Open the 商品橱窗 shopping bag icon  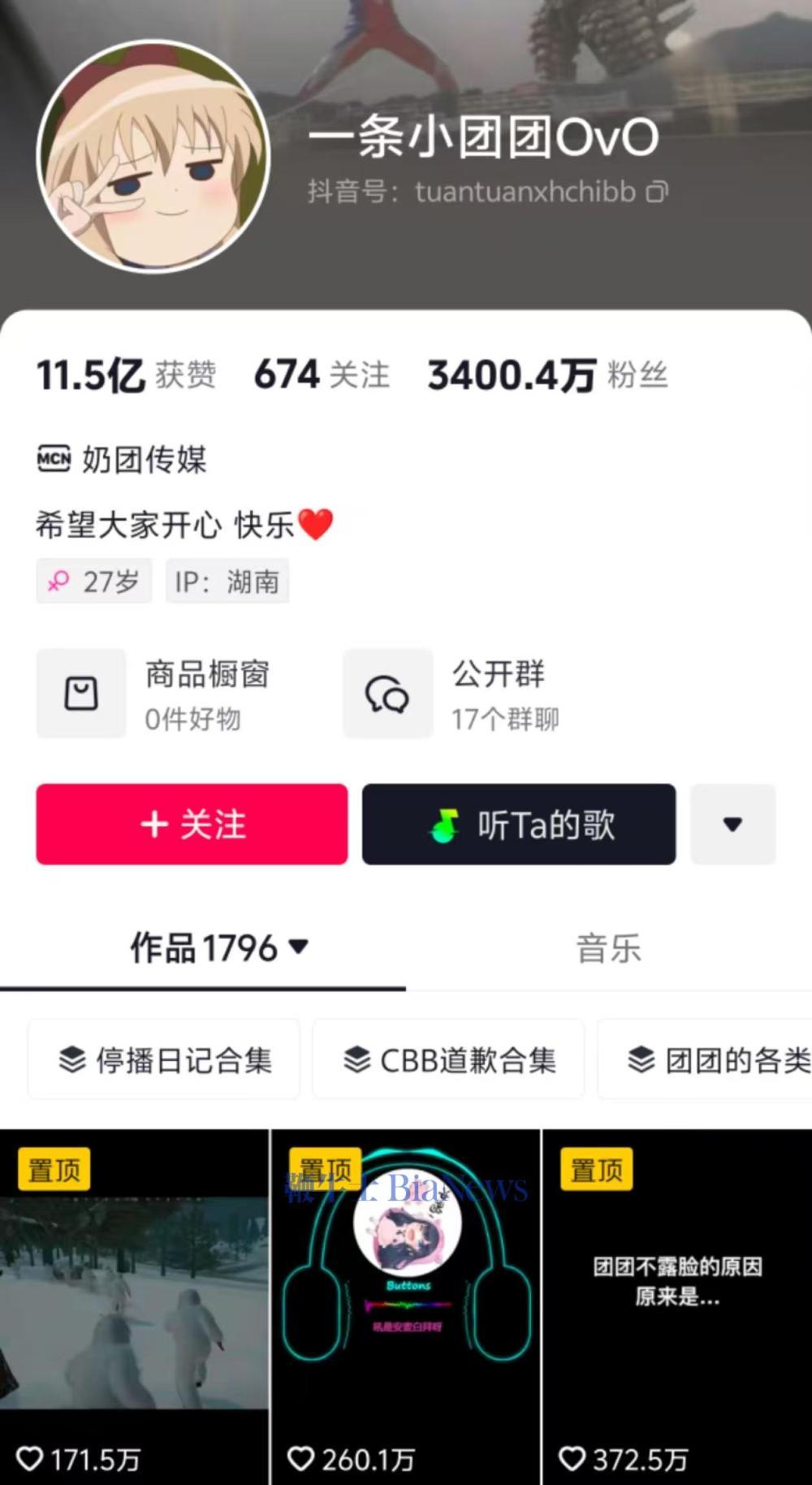81,695
